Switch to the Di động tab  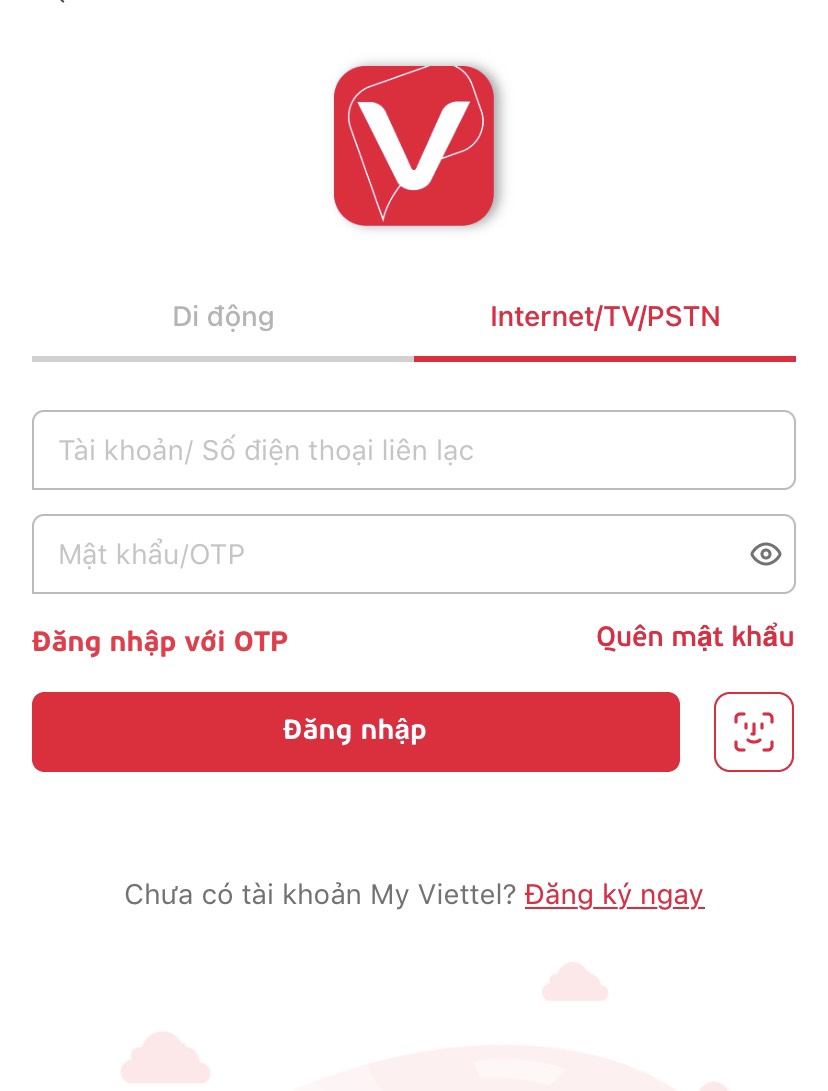tap(223, 317)
